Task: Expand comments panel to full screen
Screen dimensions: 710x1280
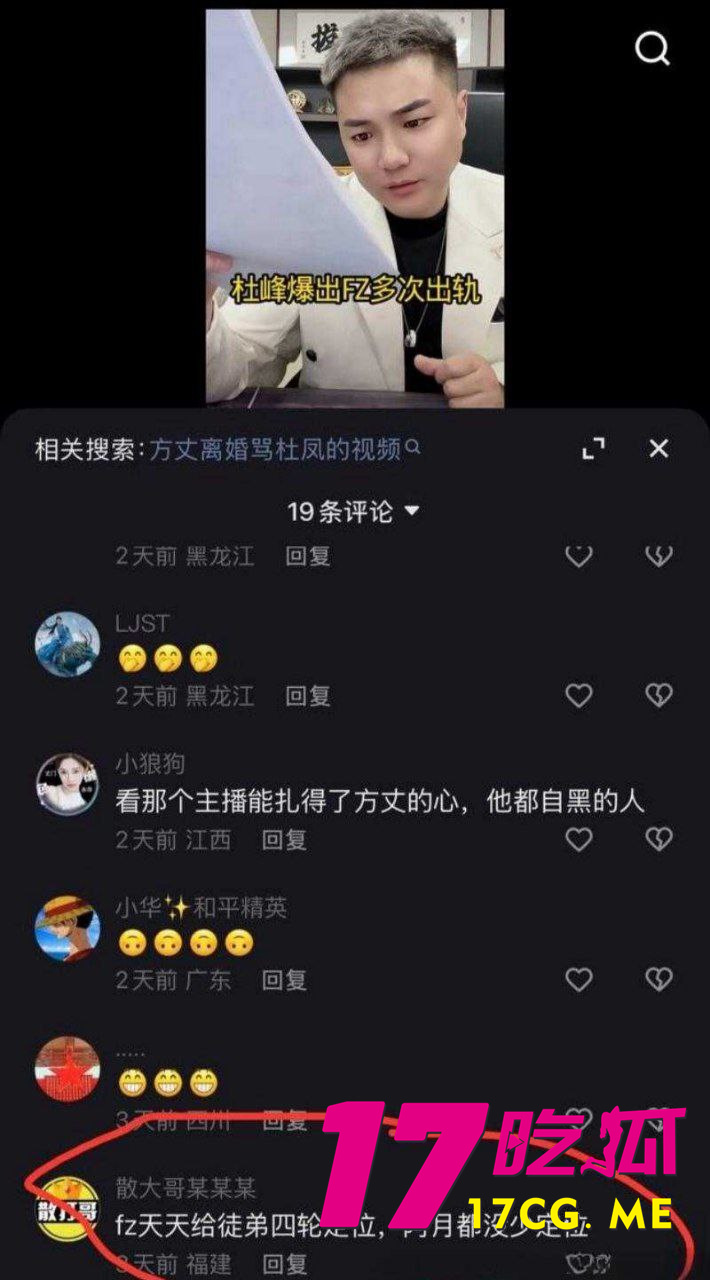Action: 594,449
